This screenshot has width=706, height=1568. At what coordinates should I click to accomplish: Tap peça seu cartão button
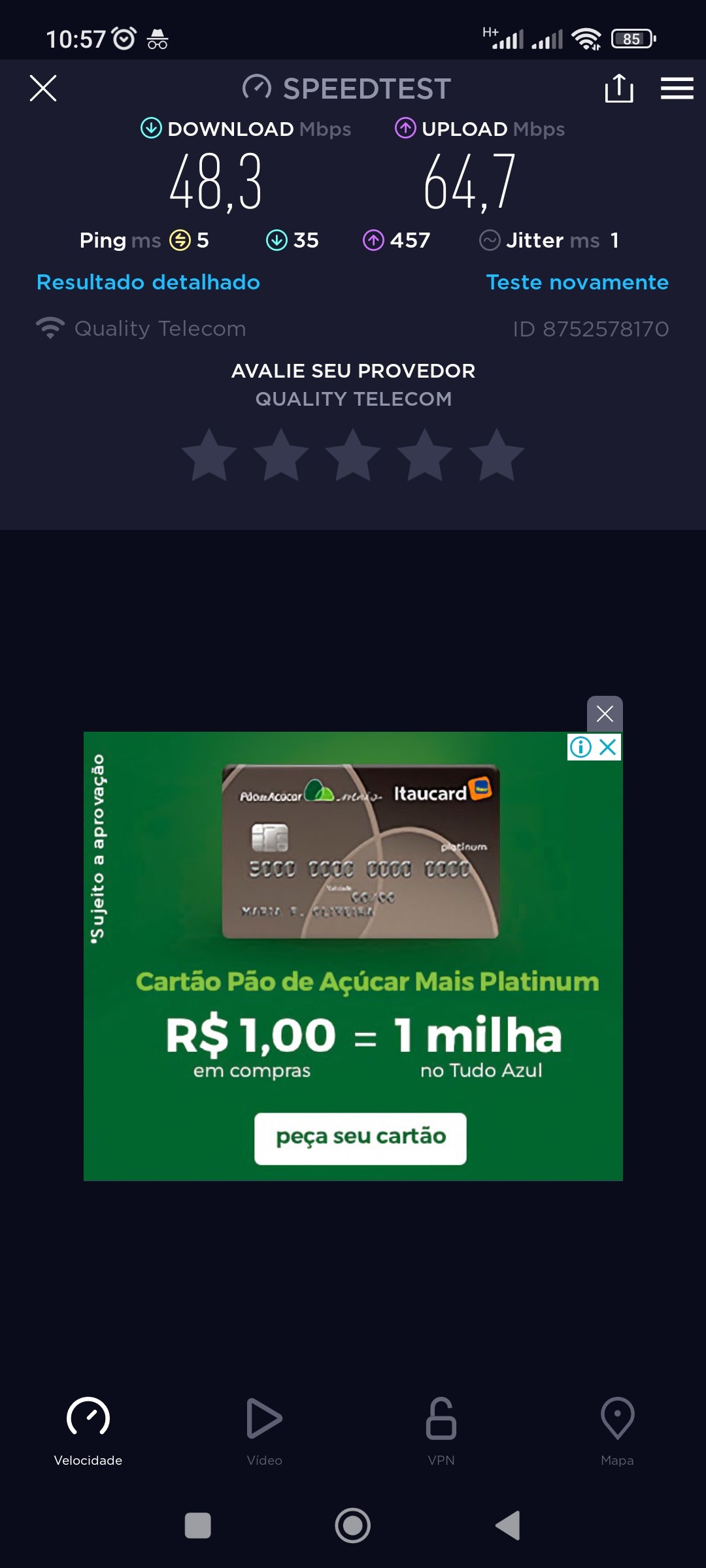coord(360,1138)
